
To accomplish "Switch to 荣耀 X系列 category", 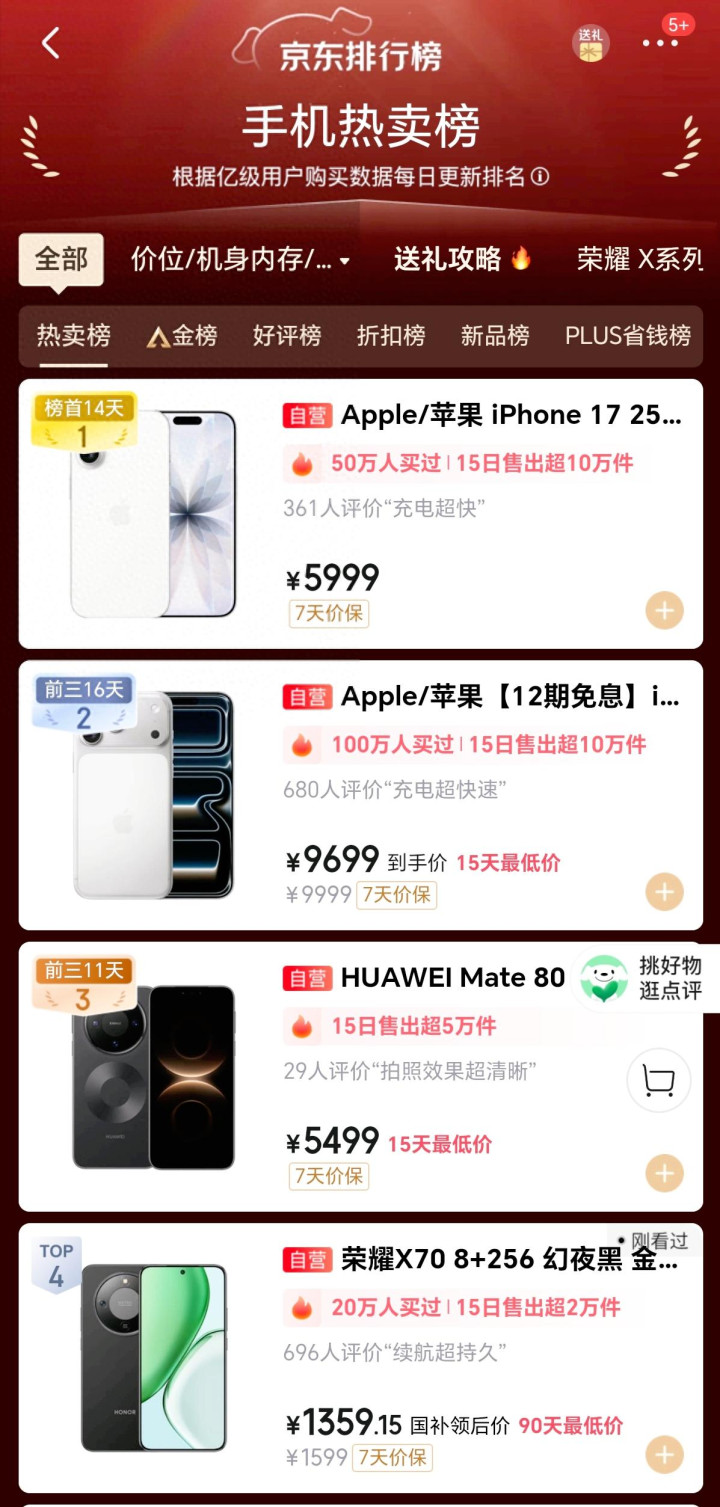I will pyautogui.click(x=640, y=260).
